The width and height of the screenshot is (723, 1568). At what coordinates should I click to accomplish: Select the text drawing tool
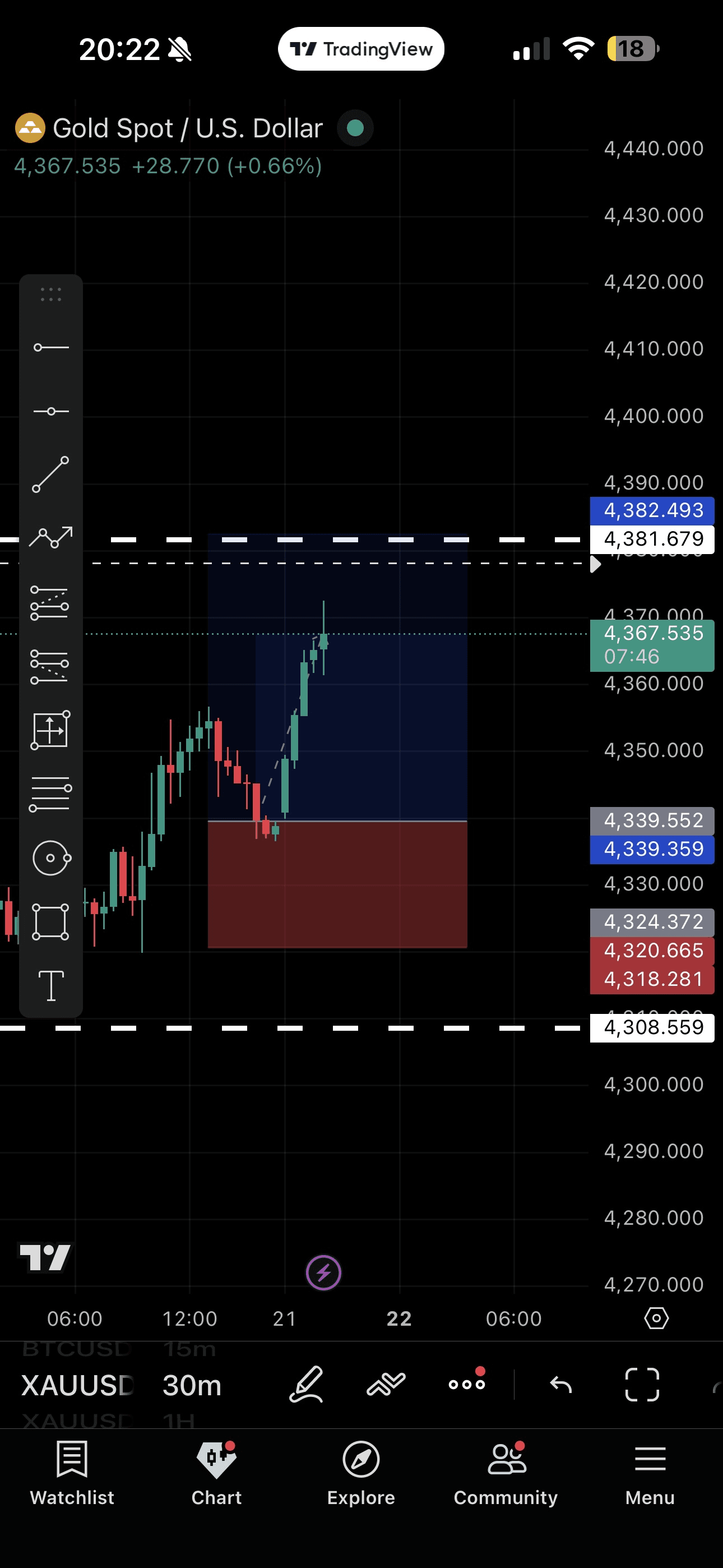51,985
